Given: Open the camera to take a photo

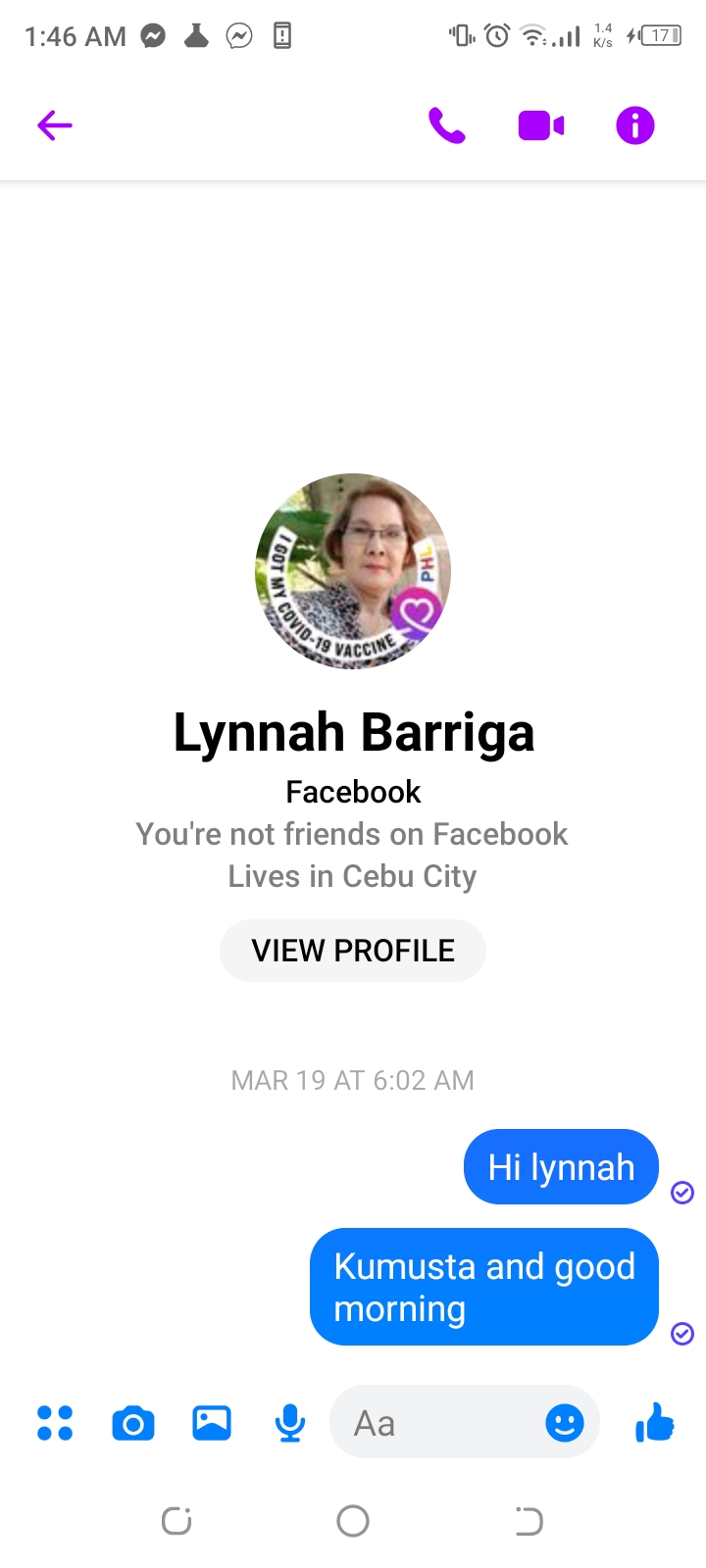Looking at the screenshot, I should [133, 1423].
